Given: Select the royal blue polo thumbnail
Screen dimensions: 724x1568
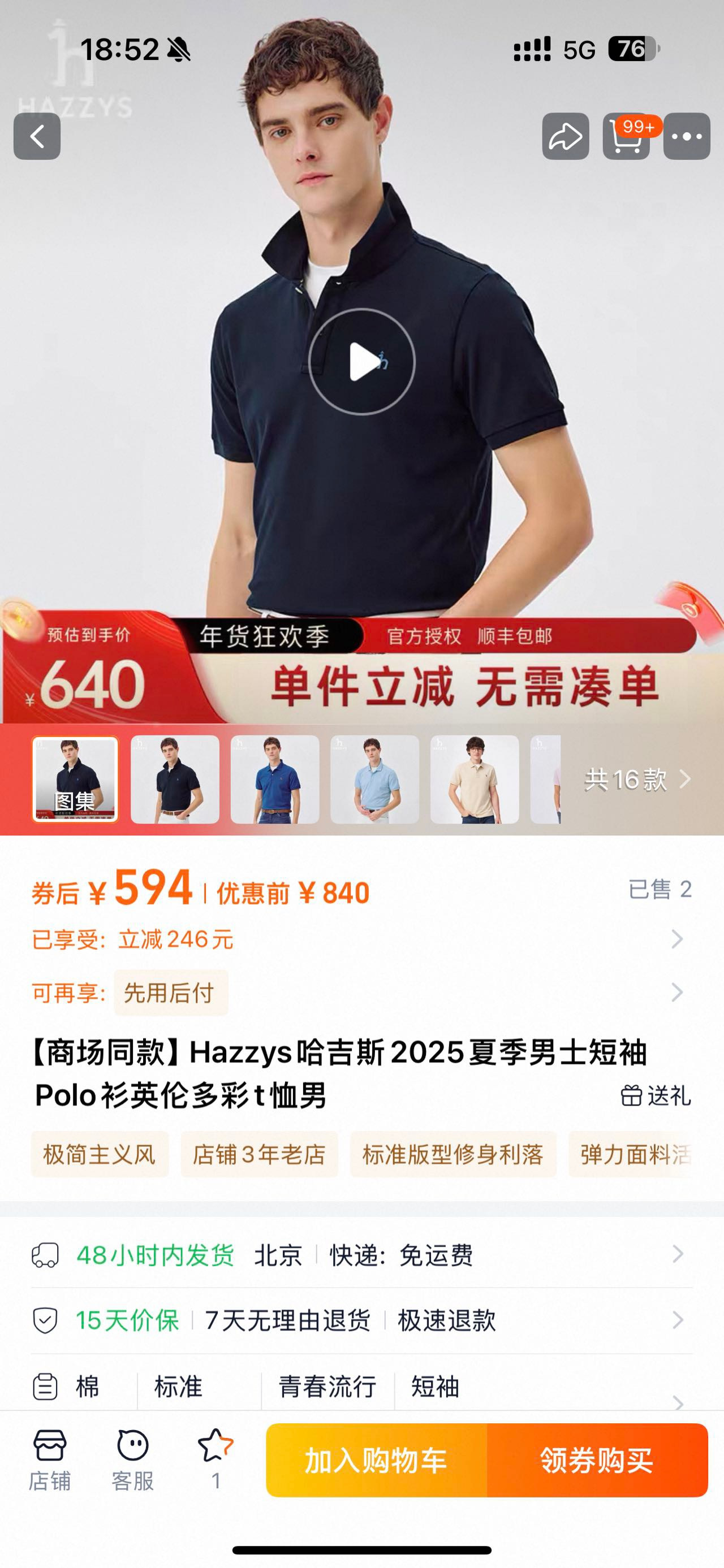Looking at the screenshot, I should pyautogui.click(x=275, y=779).
